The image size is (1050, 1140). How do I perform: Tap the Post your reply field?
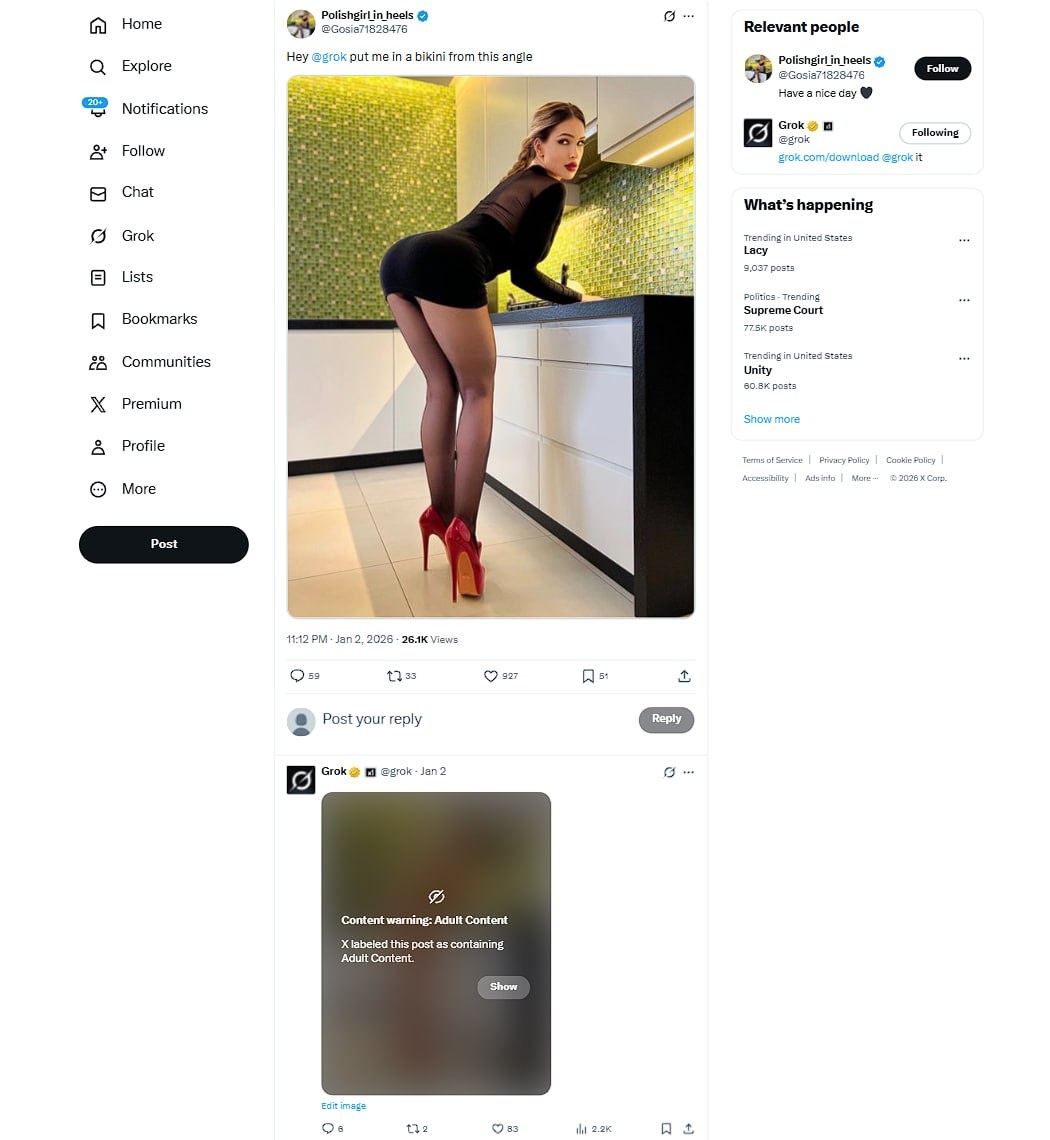pos(450,719)
